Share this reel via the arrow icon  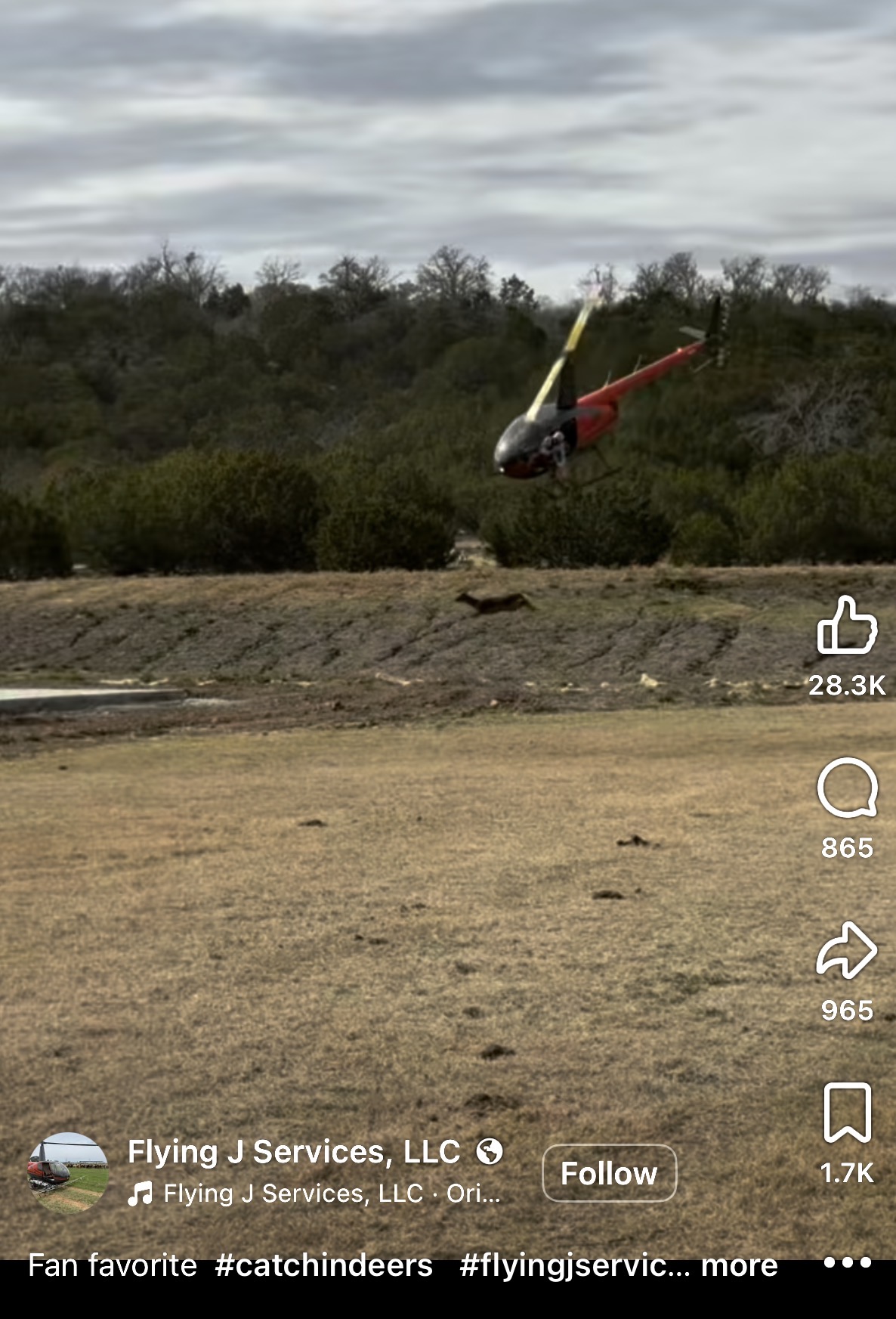[x=847, y=951]
